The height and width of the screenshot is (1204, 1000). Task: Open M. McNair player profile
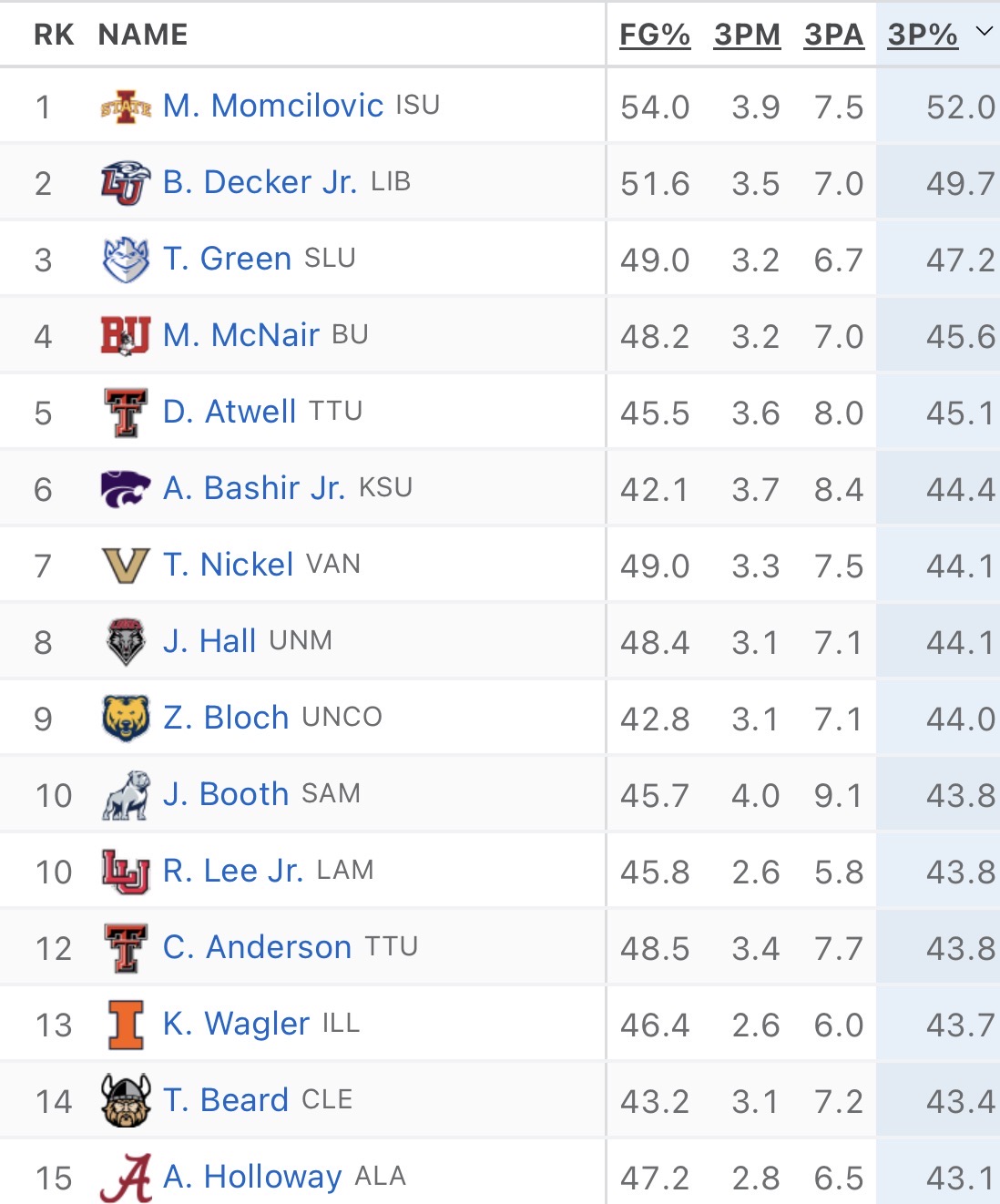coord(240,335)
